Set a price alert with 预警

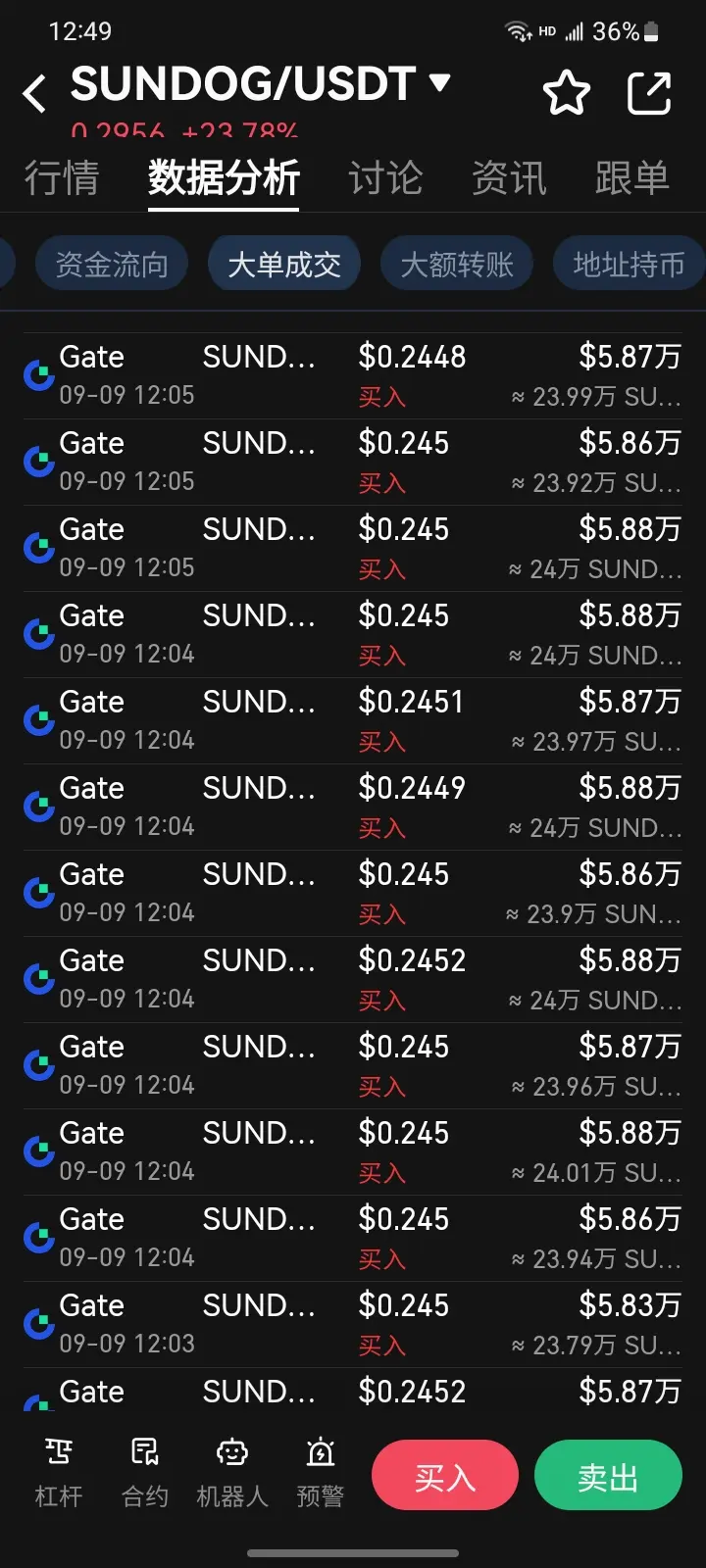pos(321,1472)
